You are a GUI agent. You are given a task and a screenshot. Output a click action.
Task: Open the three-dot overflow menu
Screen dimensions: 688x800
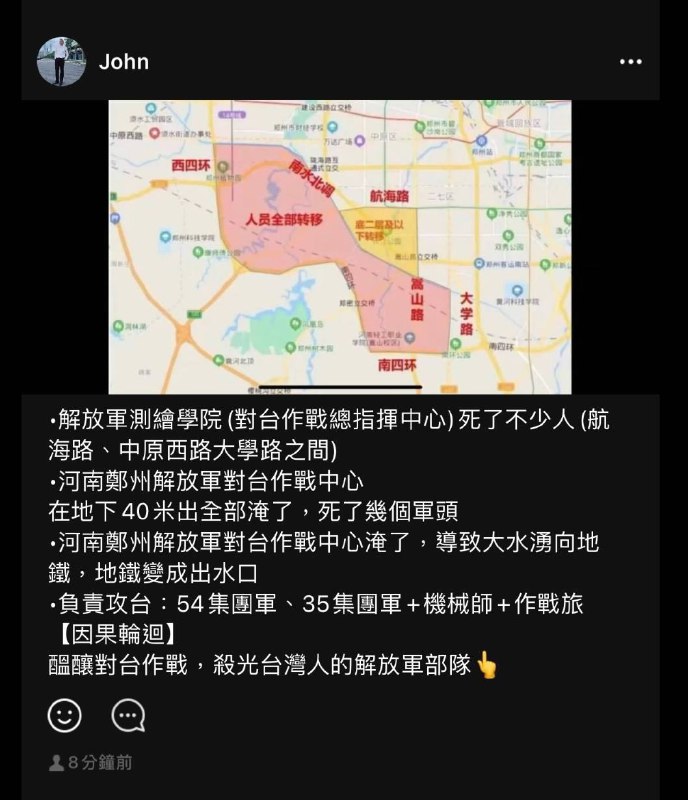[x=630, y=62]
